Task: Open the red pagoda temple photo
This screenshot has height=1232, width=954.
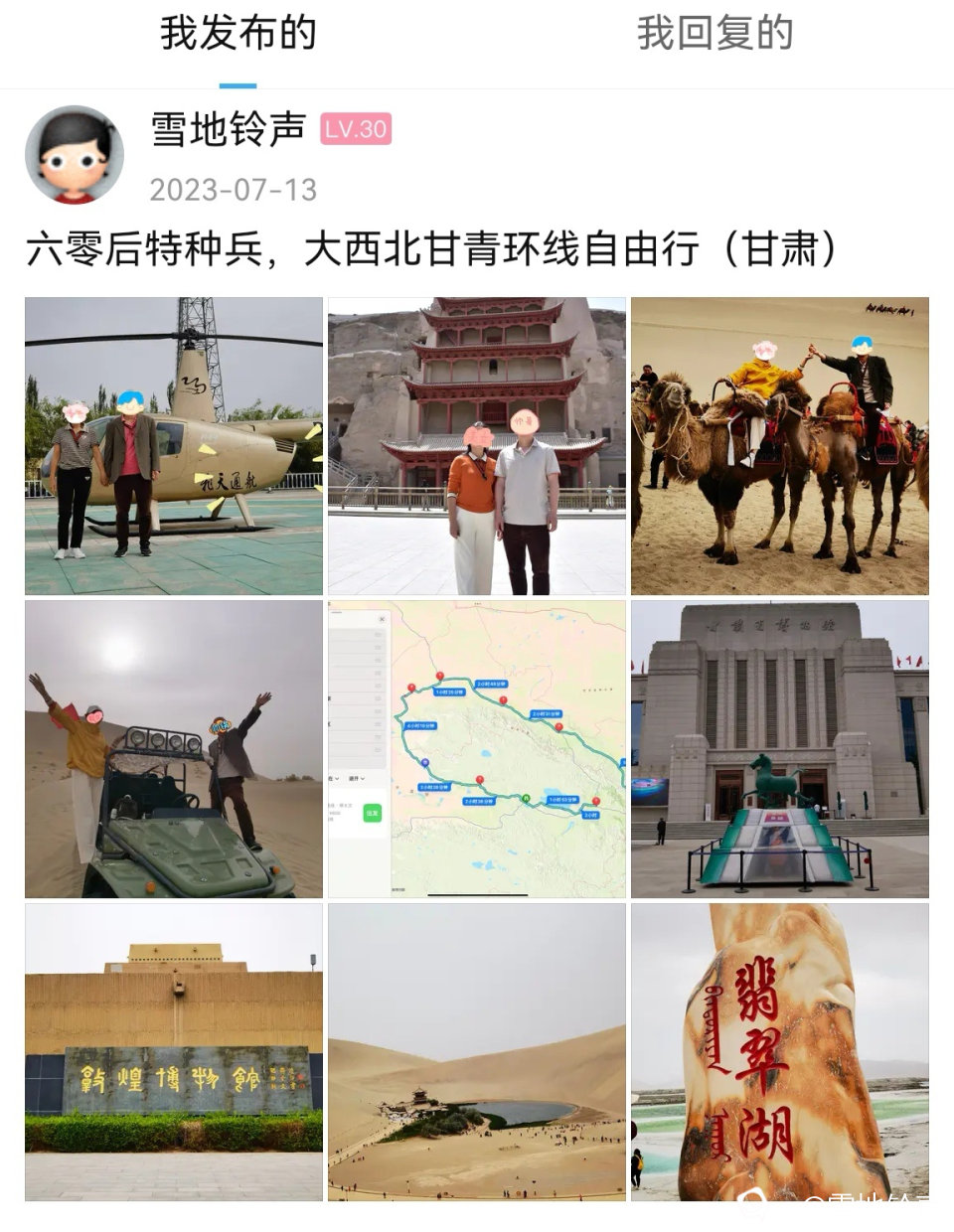Action: (x=477, y=446)
